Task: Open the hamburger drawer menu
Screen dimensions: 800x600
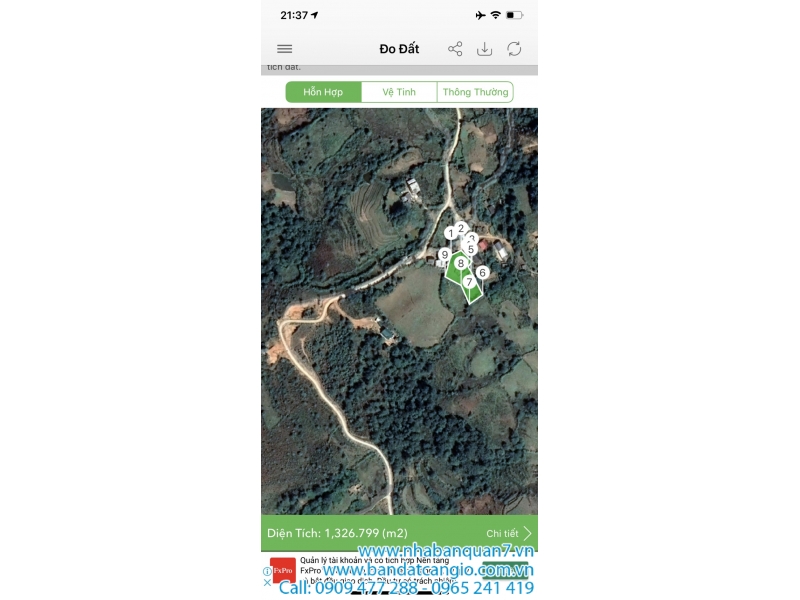Action: [285, 49]
